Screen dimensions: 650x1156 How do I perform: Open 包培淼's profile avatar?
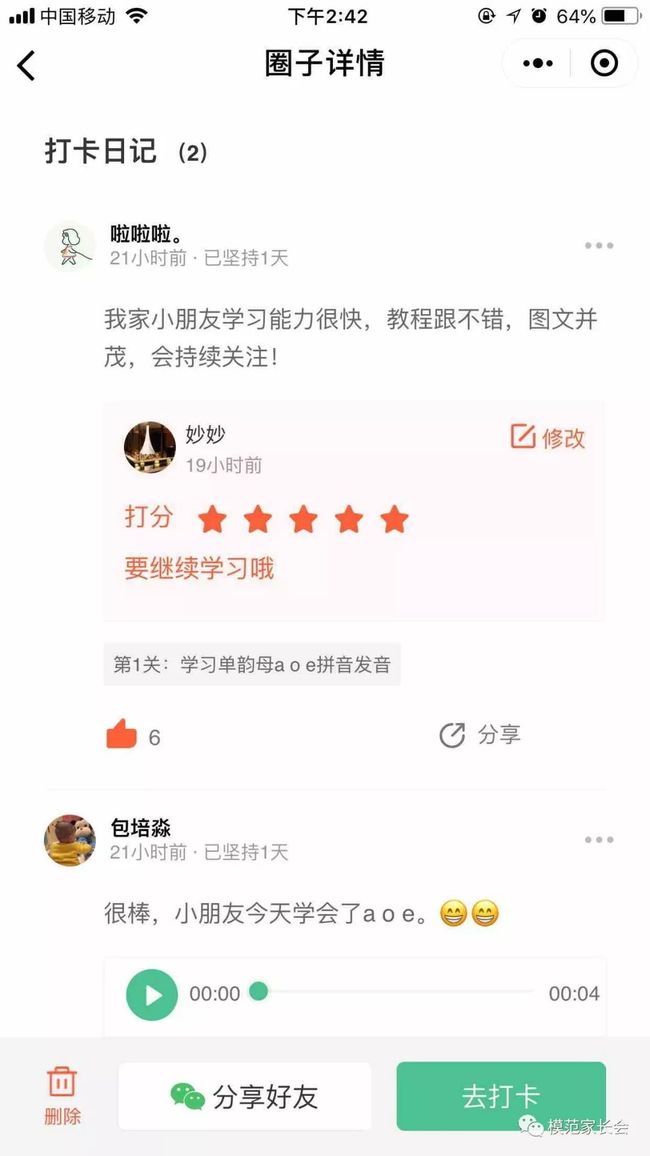click(70, 840)
